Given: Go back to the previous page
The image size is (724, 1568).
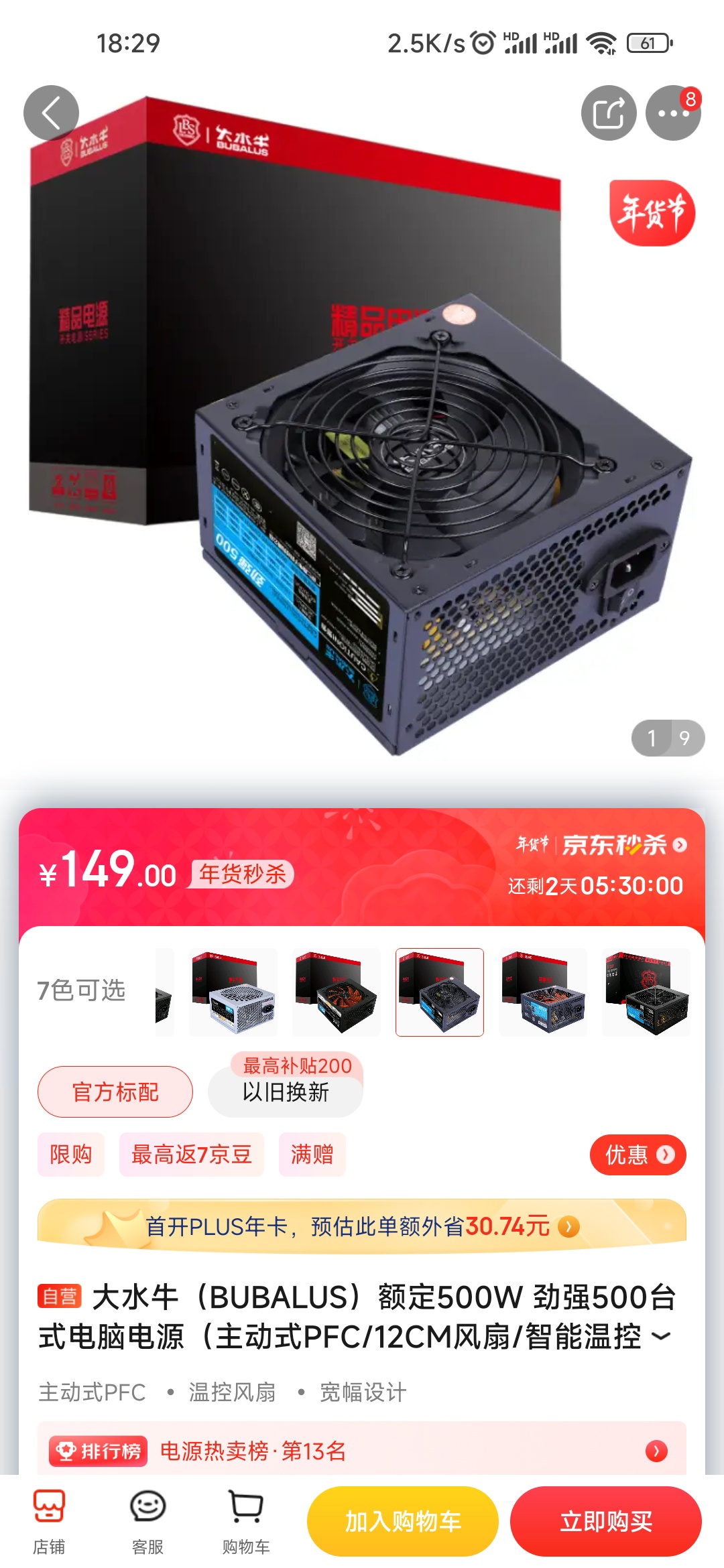Looking at the screenshot, I should (x=51, y=113).
